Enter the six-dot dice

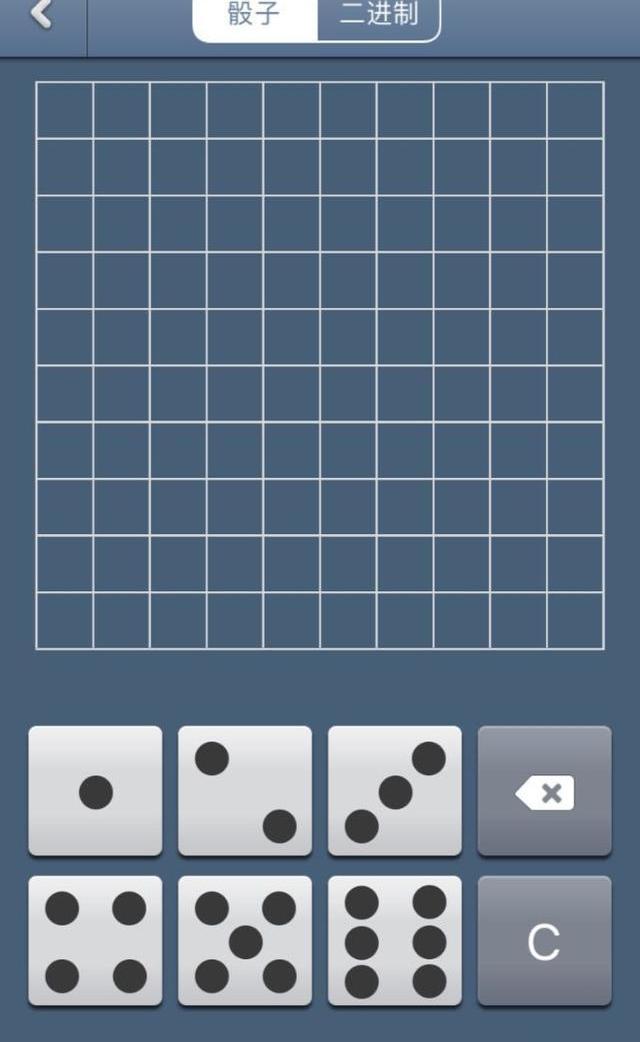[395, 941]
